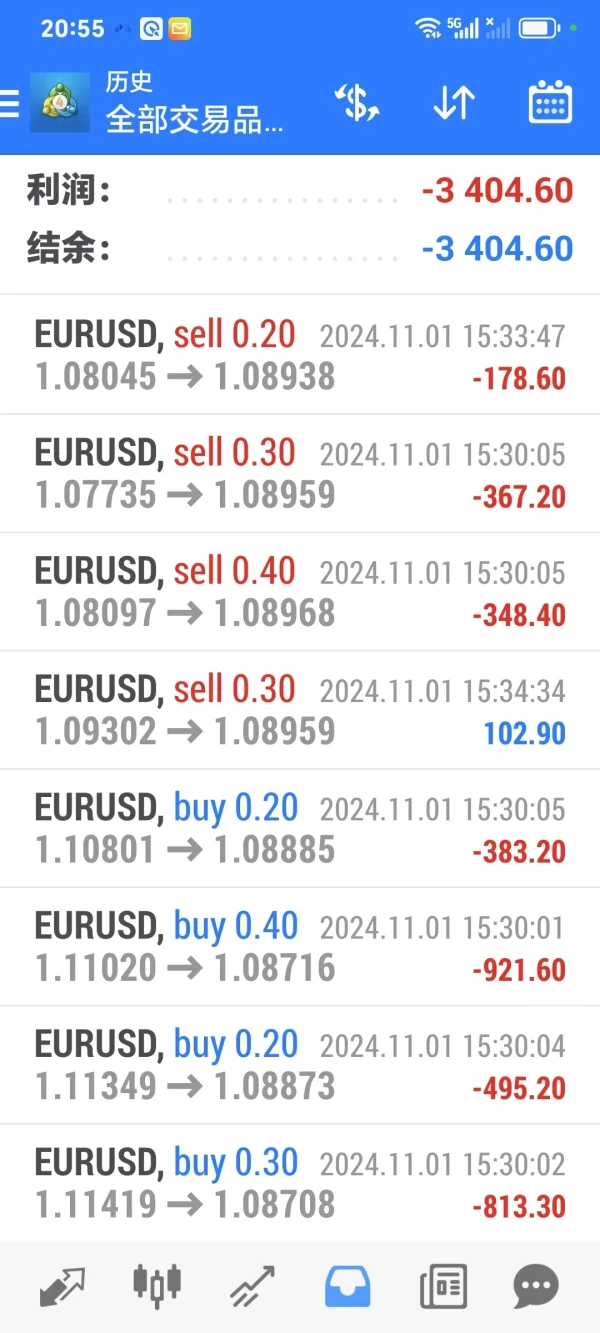View the buy 0.40 trade at 1.11020

point(300,945)
